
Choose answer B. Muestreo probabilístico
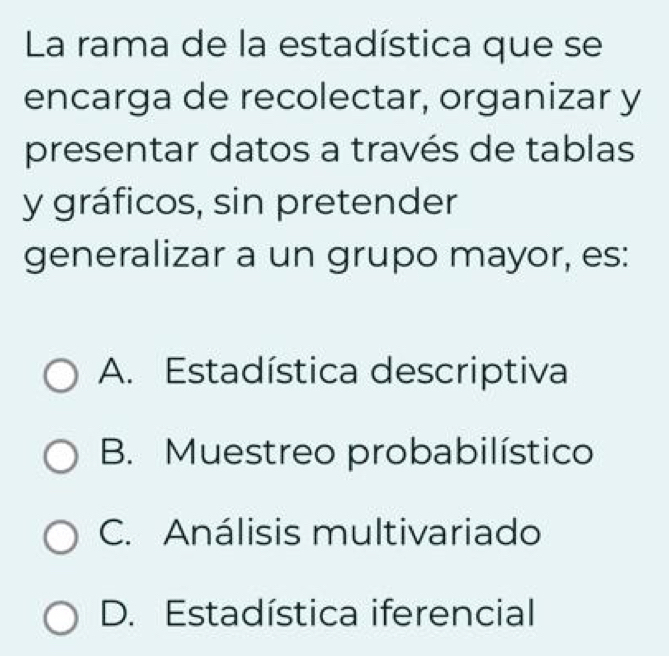pyautogui.click(x=62, y=458)
